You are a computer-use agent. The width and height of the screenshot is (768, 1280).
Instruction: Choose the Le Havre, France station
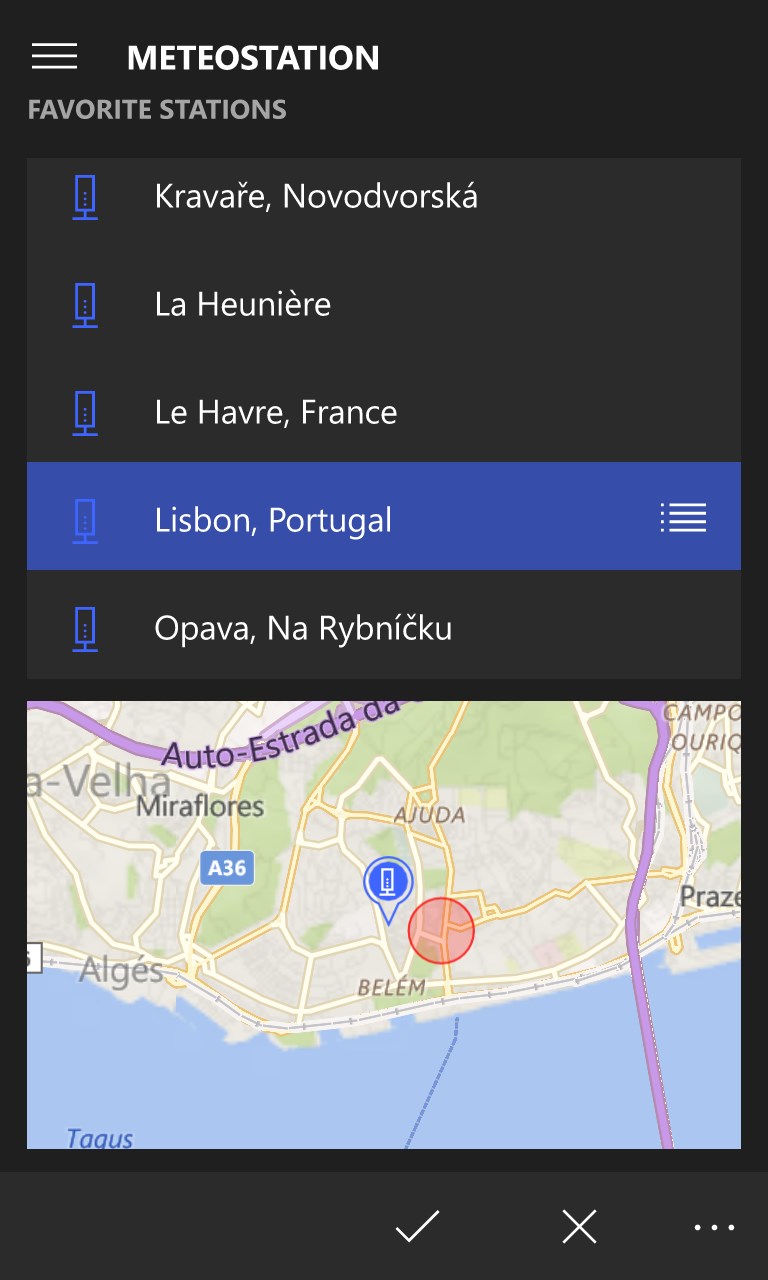[276, 412]
